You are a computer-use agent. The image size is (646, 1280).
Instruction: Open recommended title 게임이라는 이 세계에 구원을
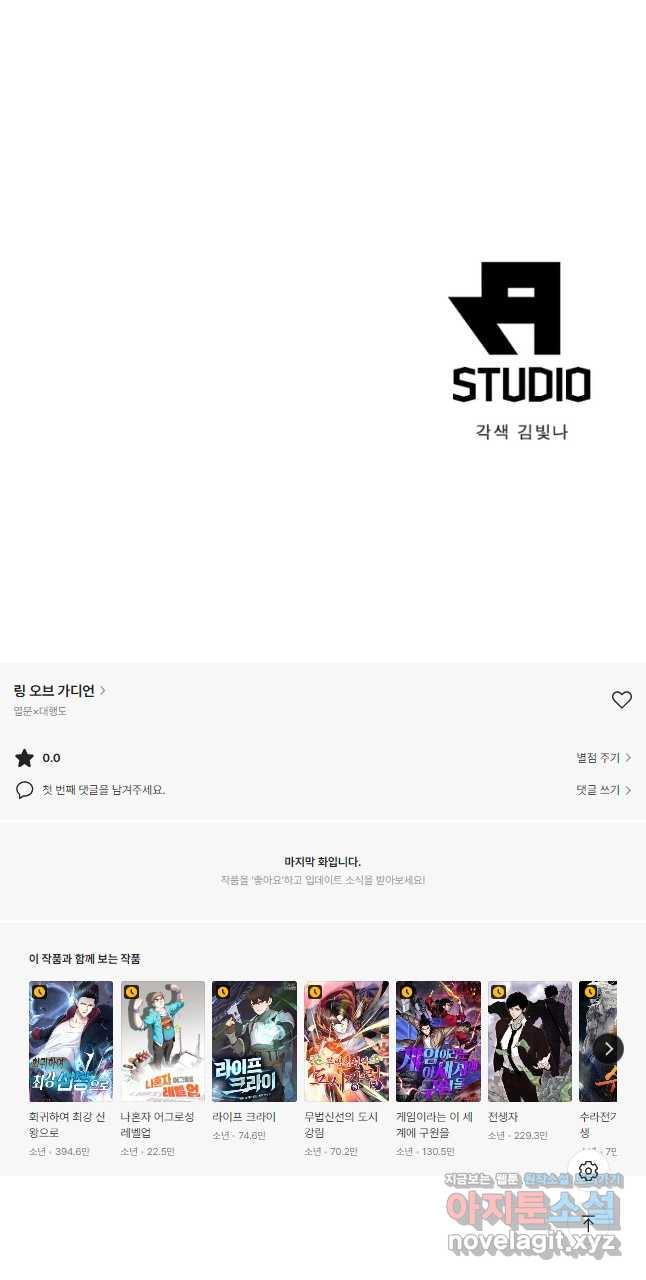pyautogui.click(x=438, y=1041)
